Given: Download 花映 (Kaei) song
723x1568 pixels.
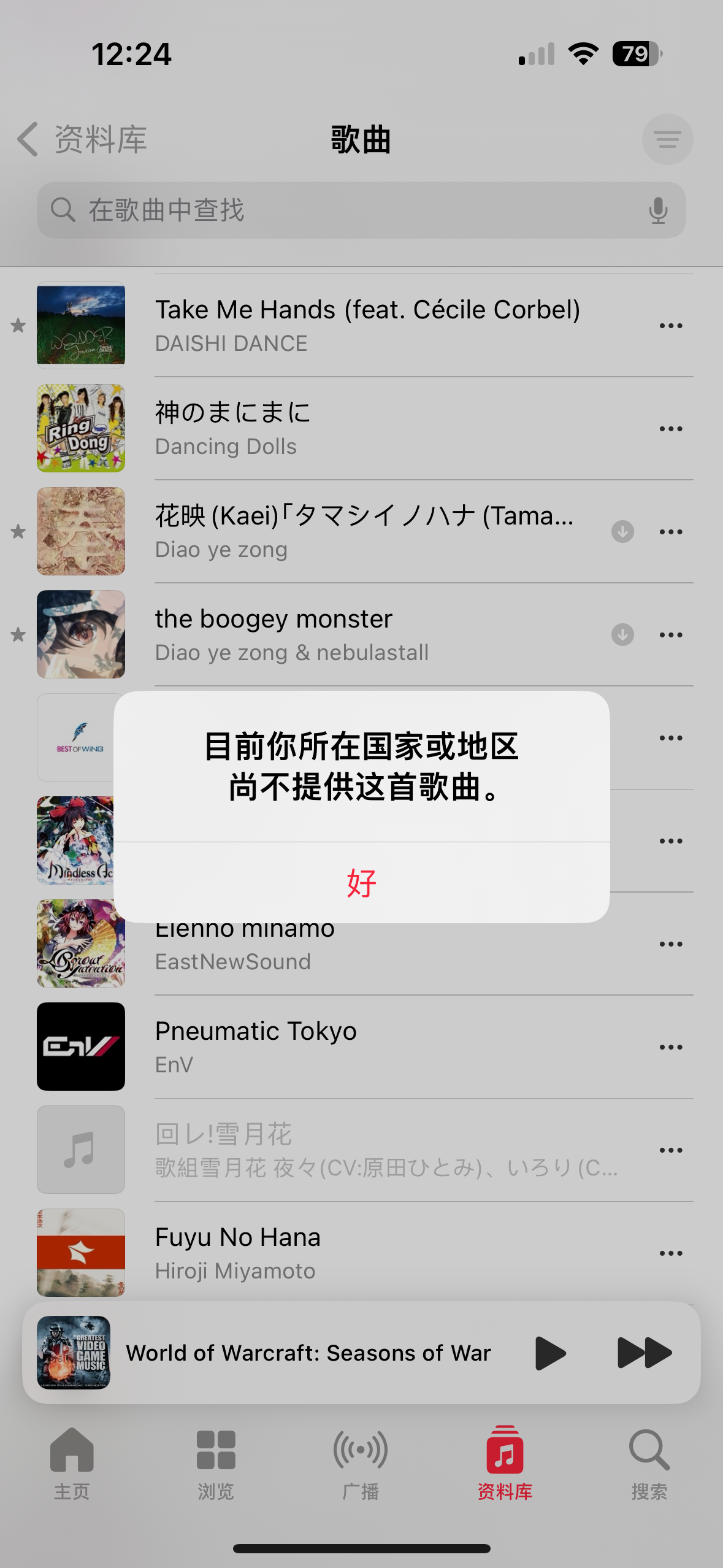Looking at the screenshot, I should tap(622, 531).
